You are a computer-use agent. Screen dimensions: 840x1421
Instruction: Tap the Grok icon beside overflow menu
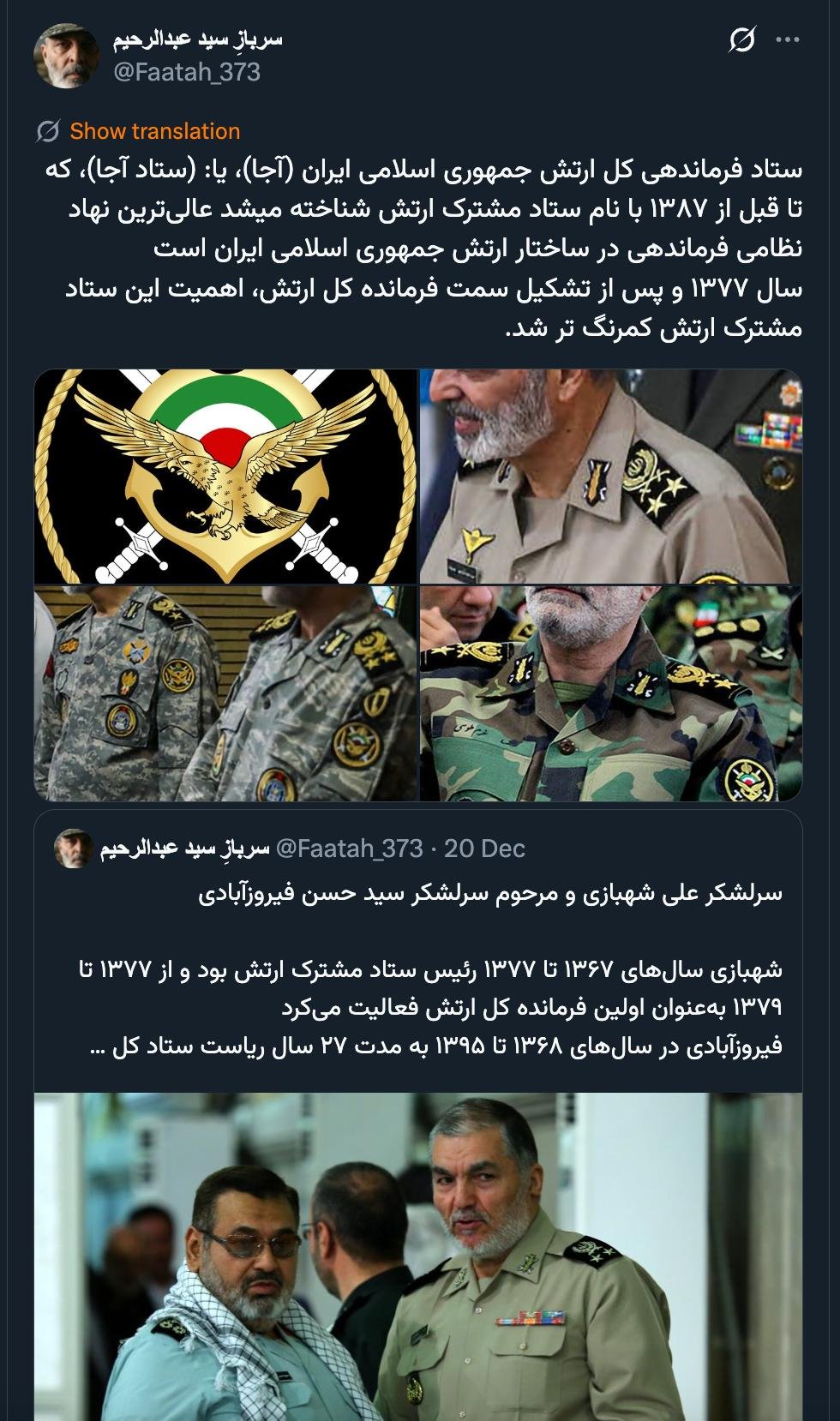pyautogui.click(x=742, y=39)
